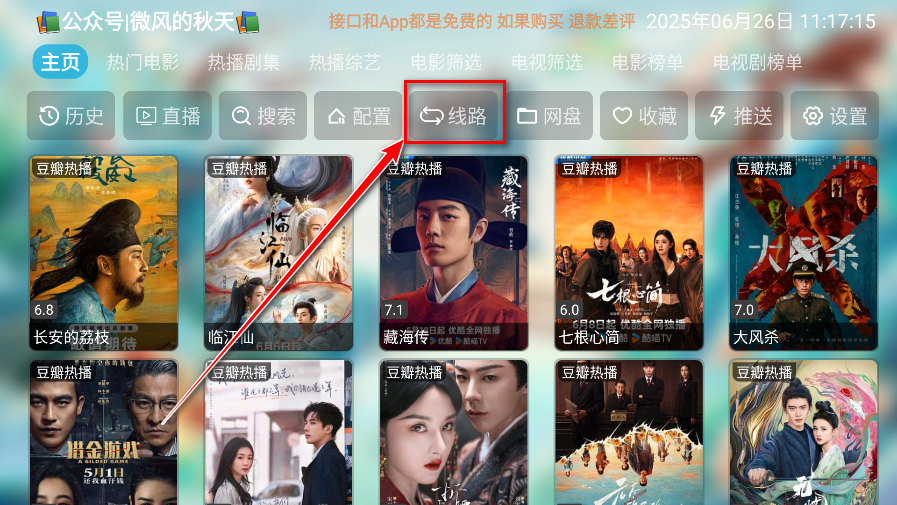The image size is (897, 505).
Task: Tap the 线路 line switch button
Action: pos(454,116)
